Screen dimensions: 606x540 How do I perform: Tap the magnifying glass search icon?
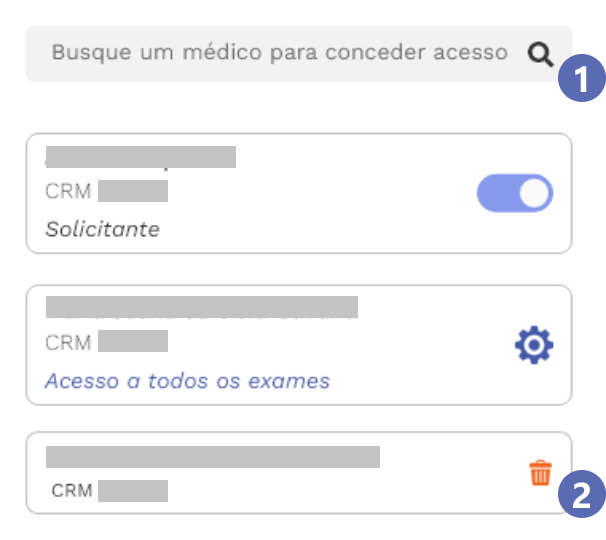coord(540,53)
